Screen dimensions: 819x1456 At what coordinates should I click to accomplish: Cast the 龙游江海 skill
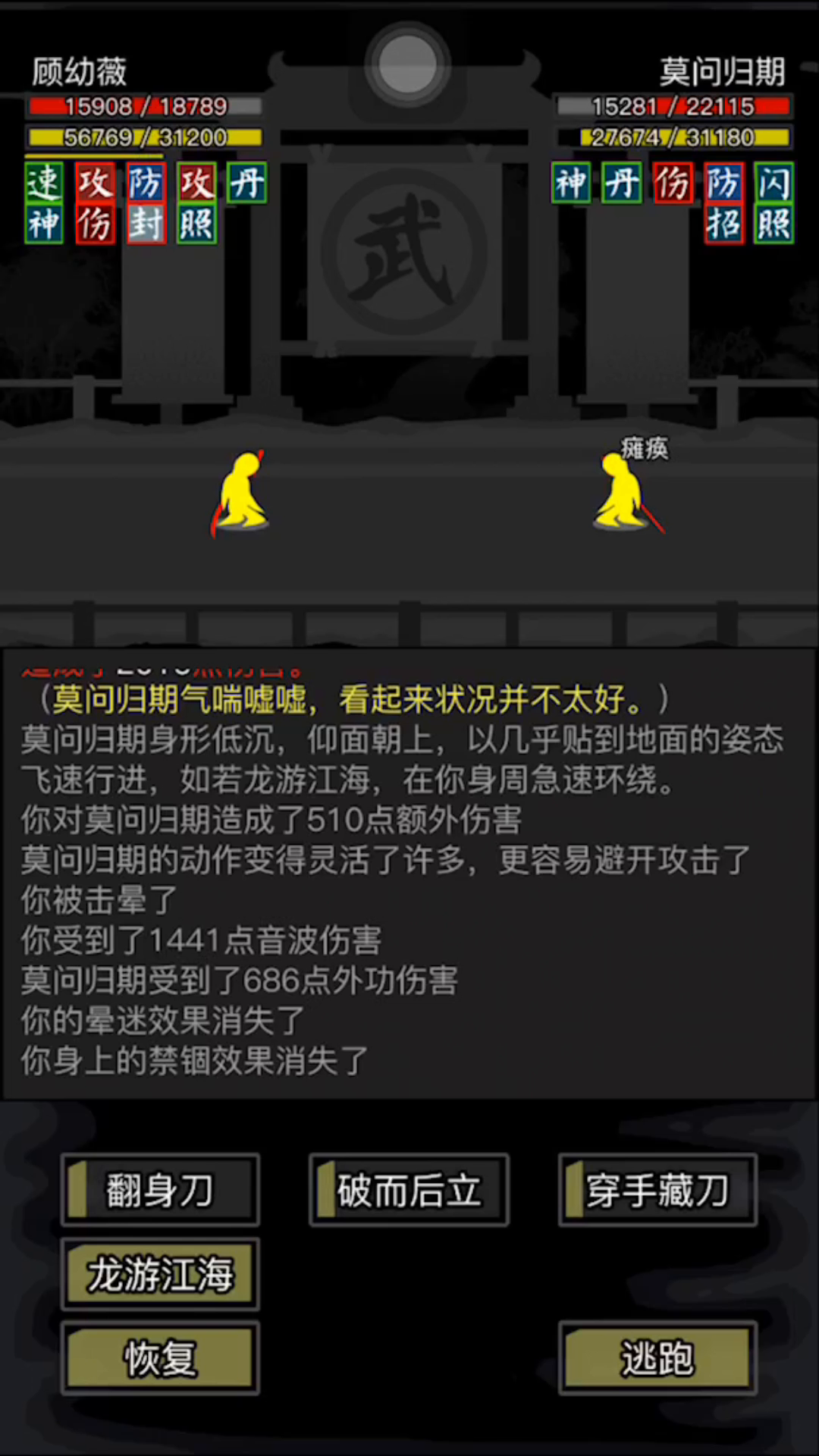tap(160, 1274)
